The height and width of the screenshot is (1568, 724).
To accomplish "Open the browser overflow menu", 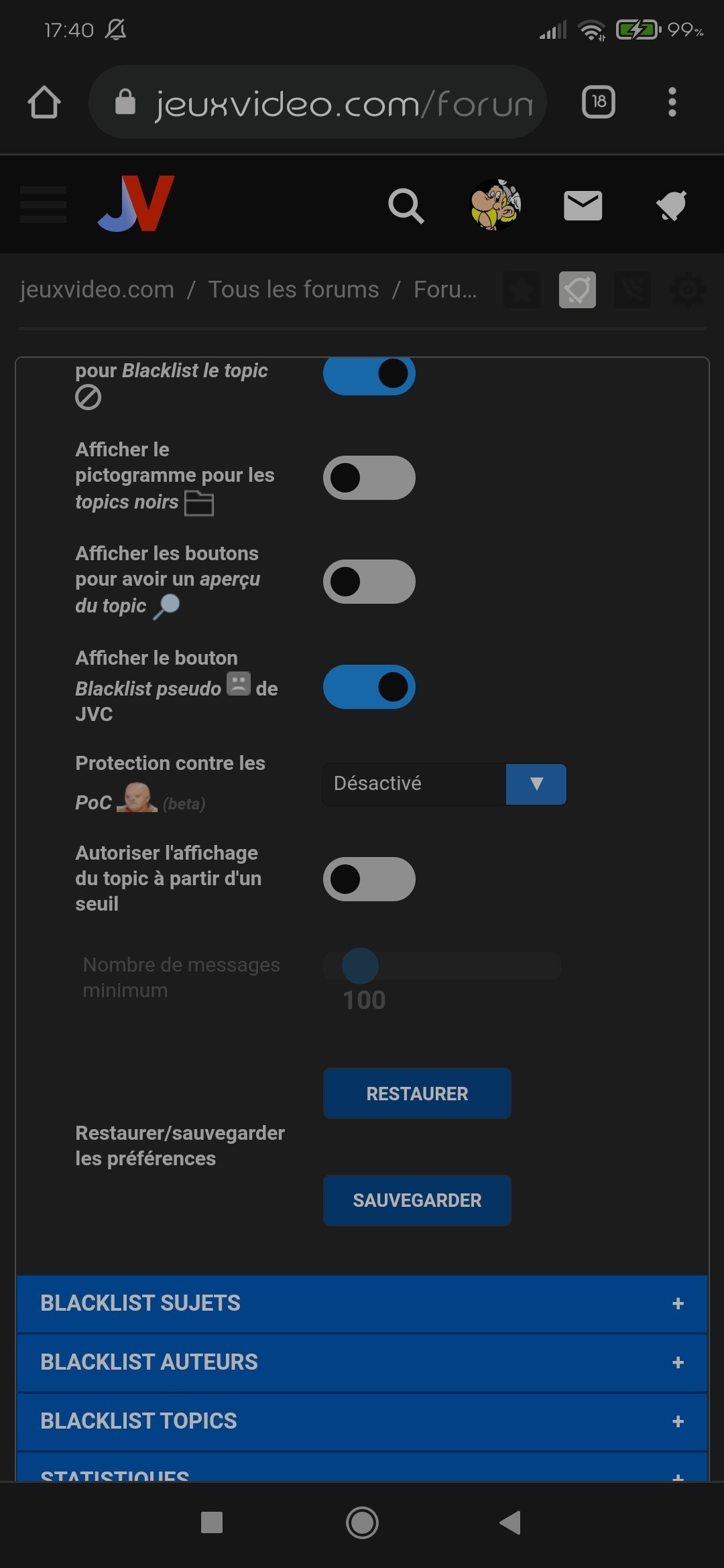I will (672, 102).
